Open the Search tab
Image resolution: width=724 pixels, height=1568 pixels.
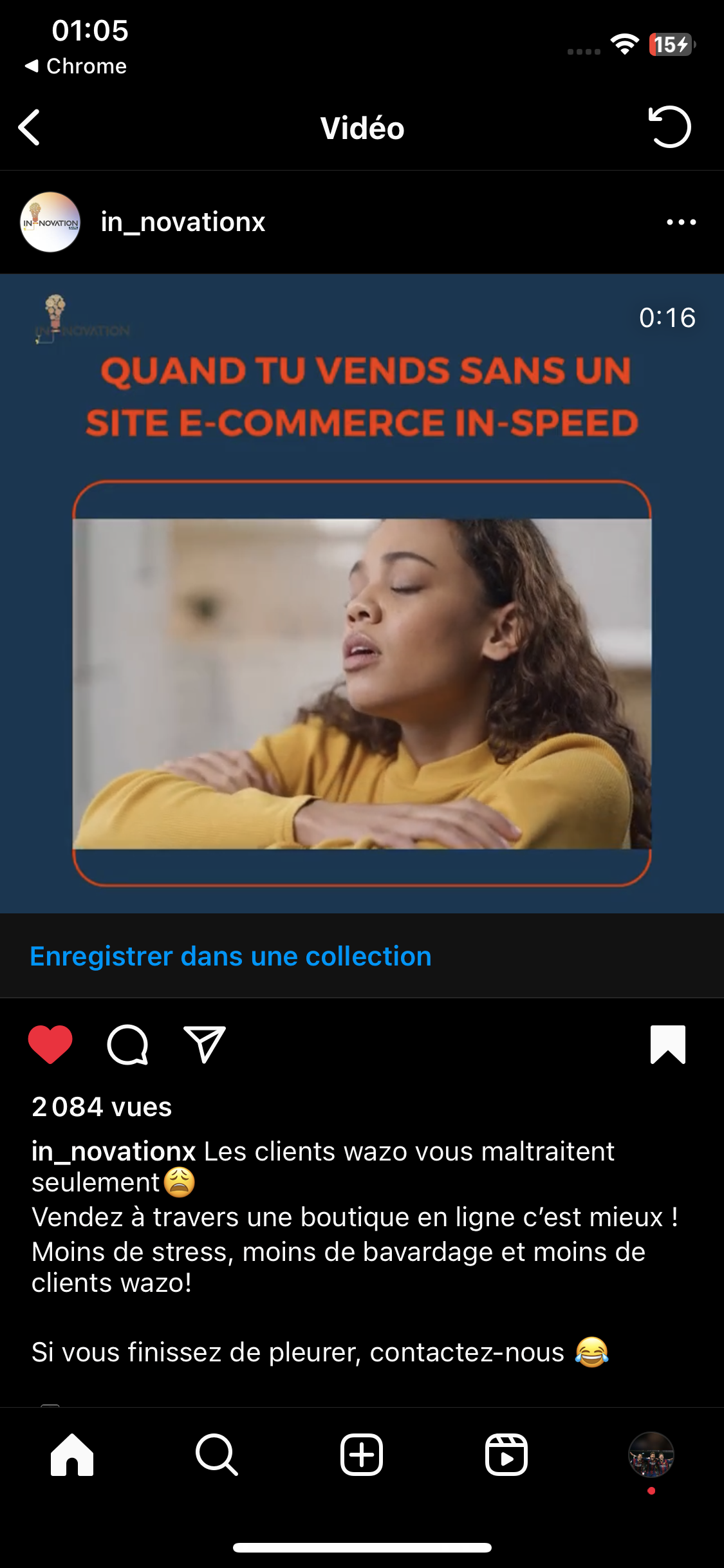pos(217,1455)
